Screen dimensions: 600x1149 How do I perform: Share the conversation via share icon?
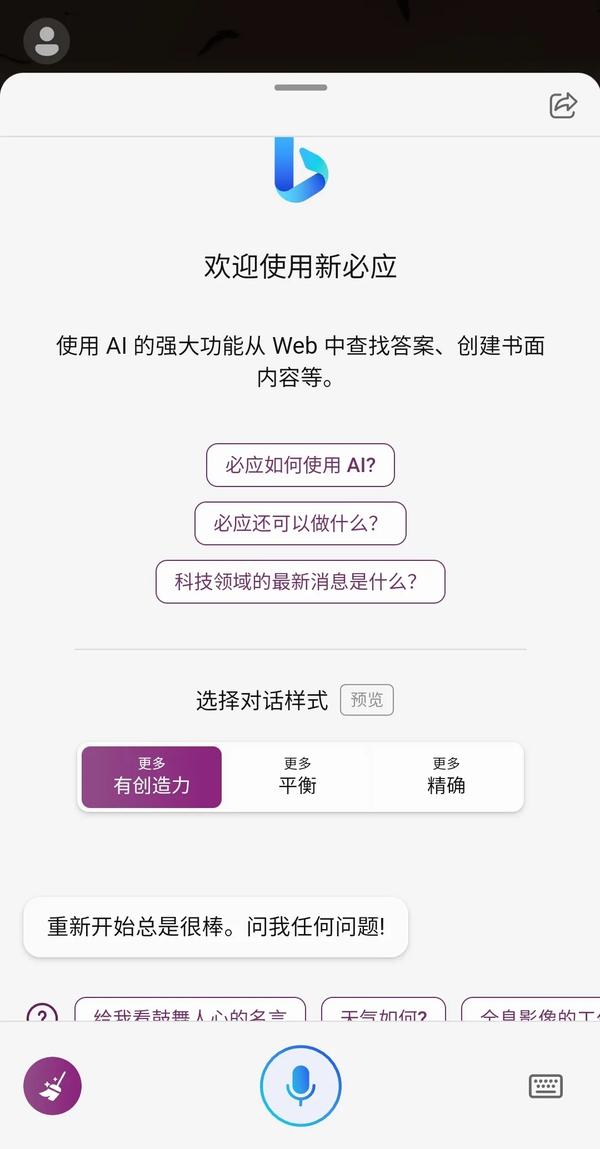pos(563,105)
